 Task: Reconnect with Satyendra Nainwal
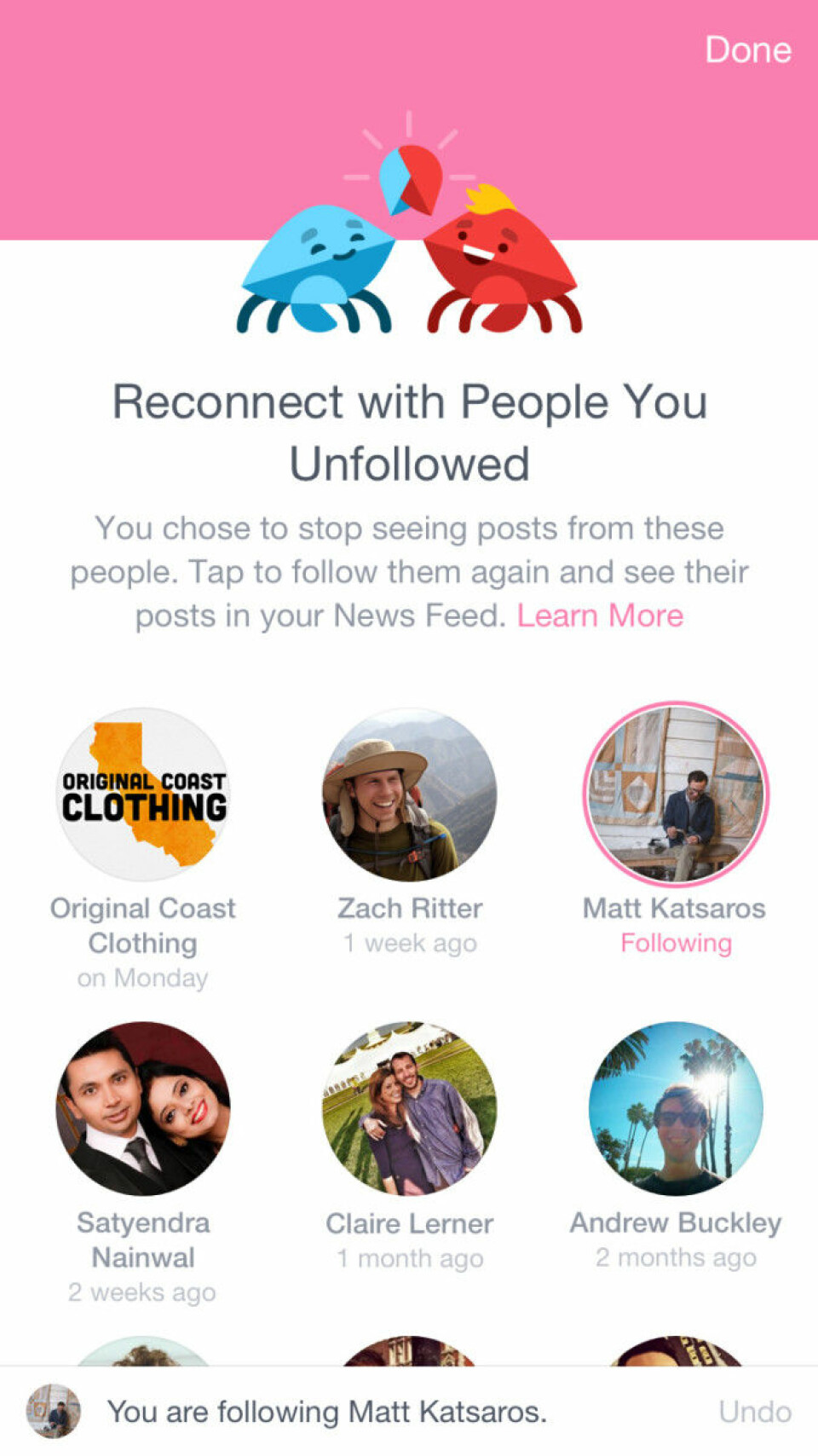[143, 1108]
